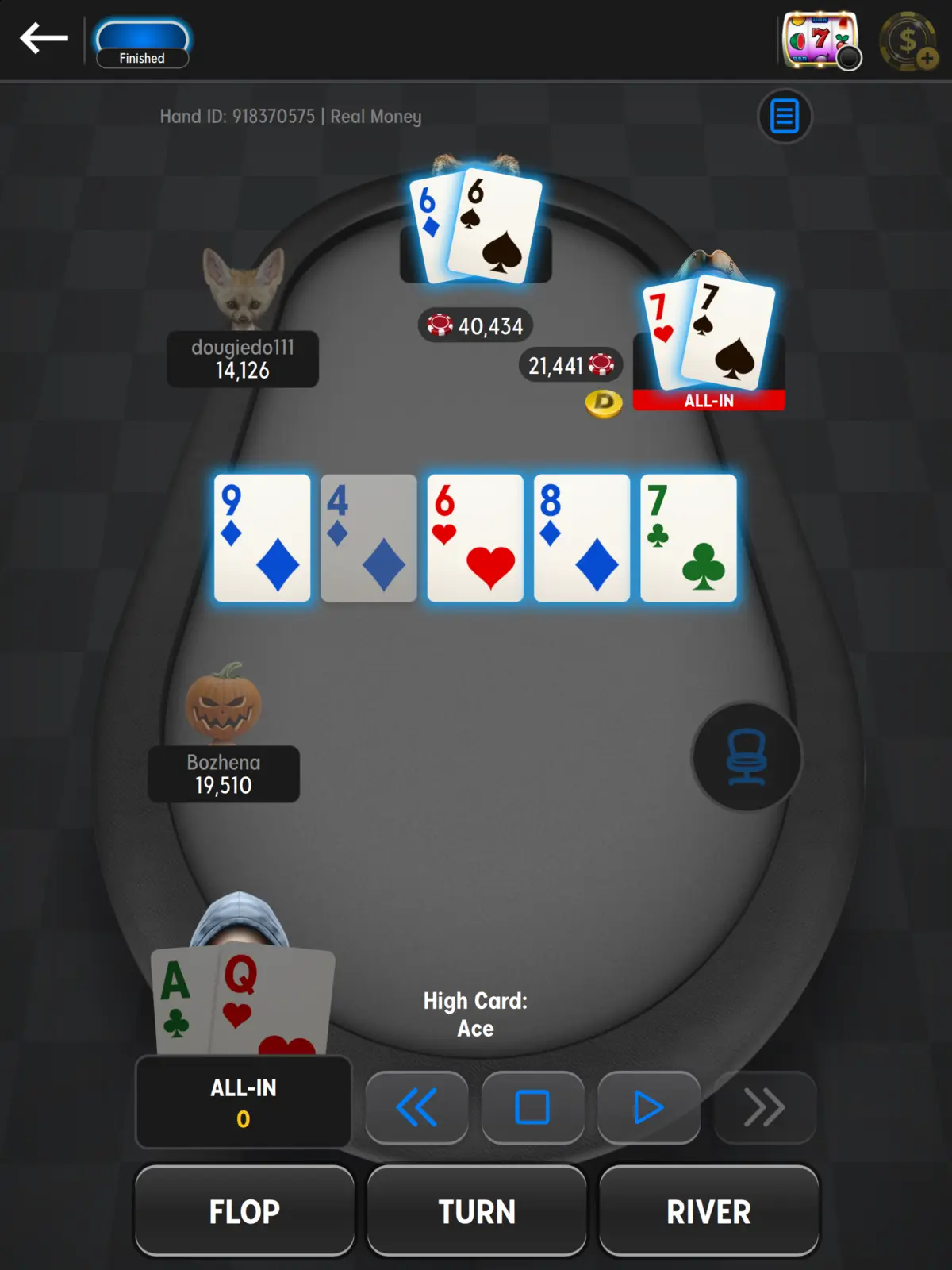
Task: Open the cashier coin icon
Action: point(908,40)
